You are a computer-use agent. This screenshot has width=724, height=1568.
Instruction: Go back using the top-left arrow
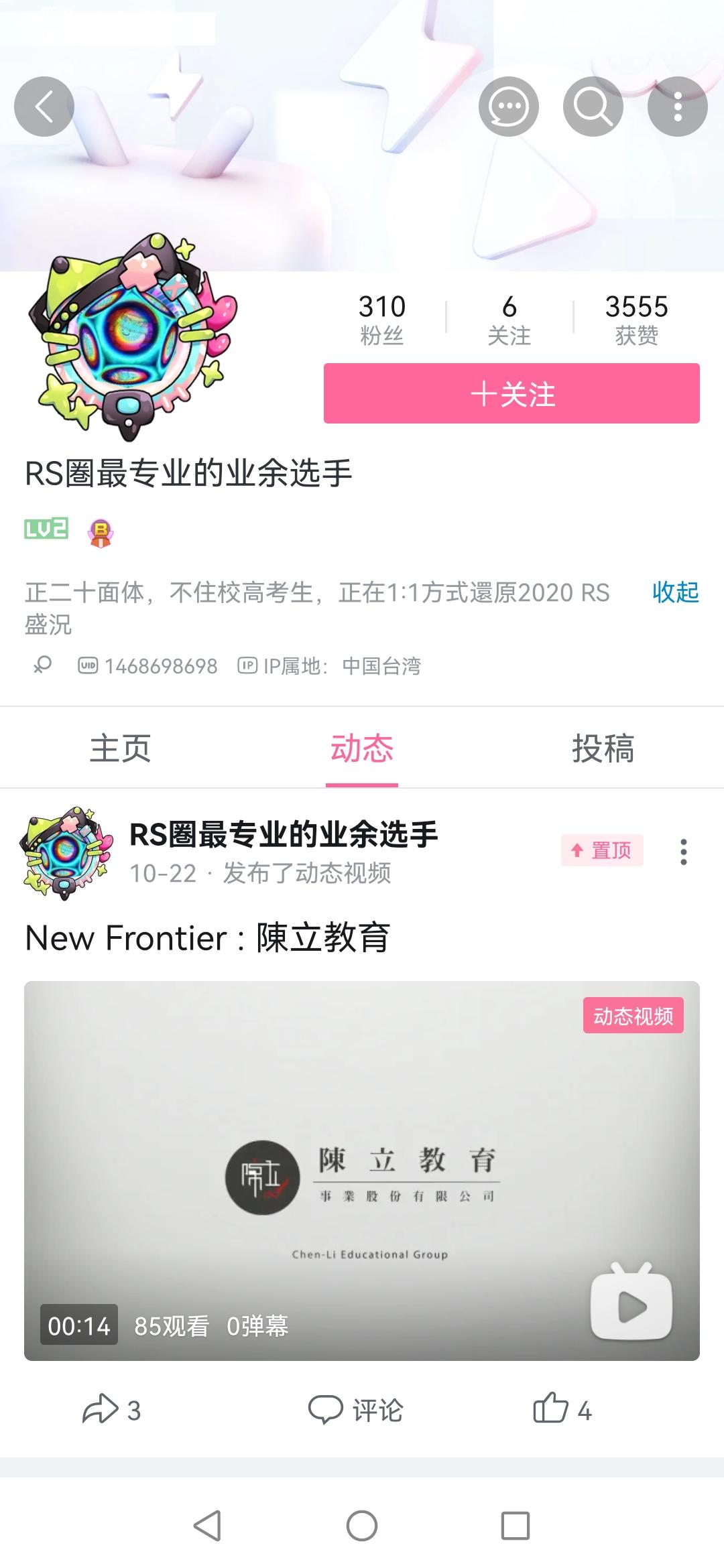click(x=44, y=107)
